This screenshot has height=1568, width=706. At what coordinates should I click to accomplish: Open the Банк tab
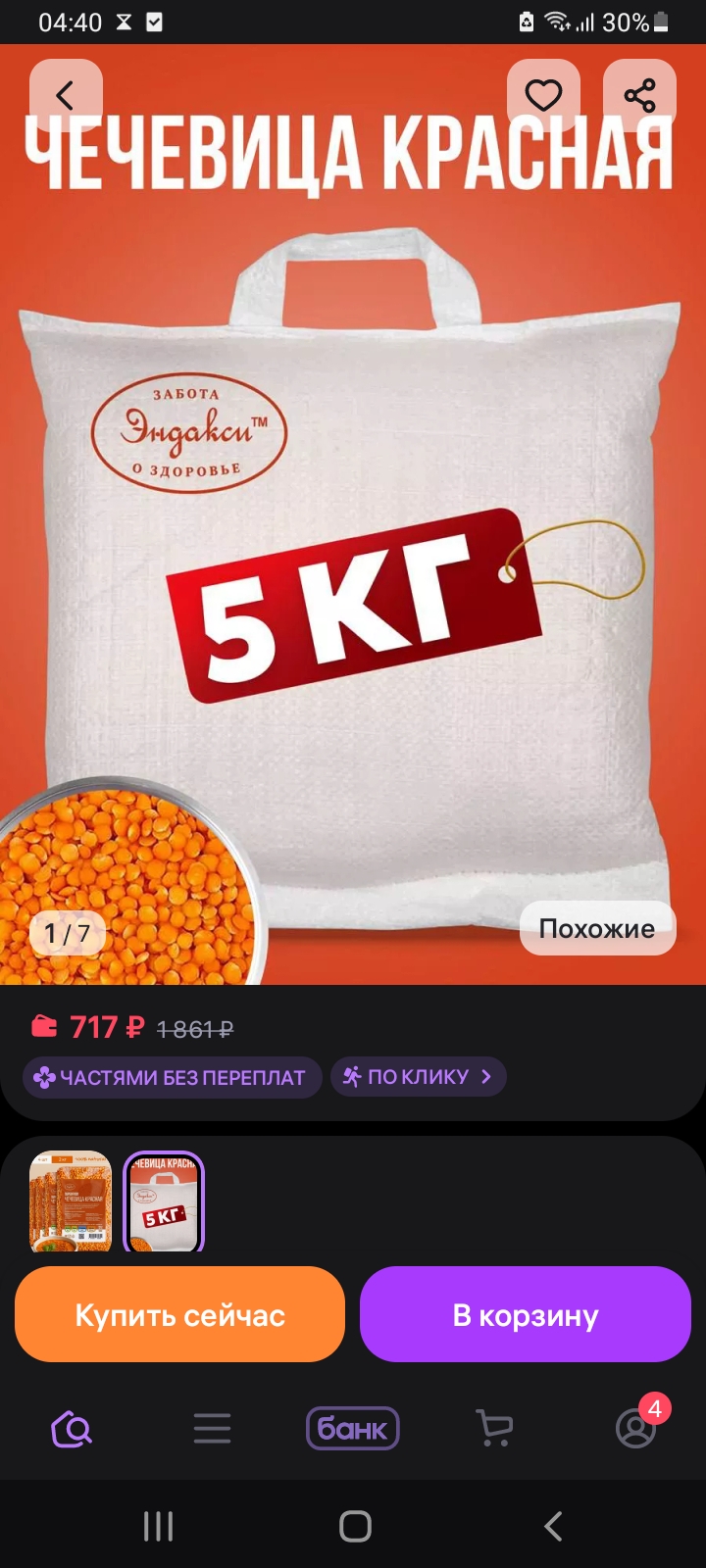pyautogui.click(x=353, y=1429)
